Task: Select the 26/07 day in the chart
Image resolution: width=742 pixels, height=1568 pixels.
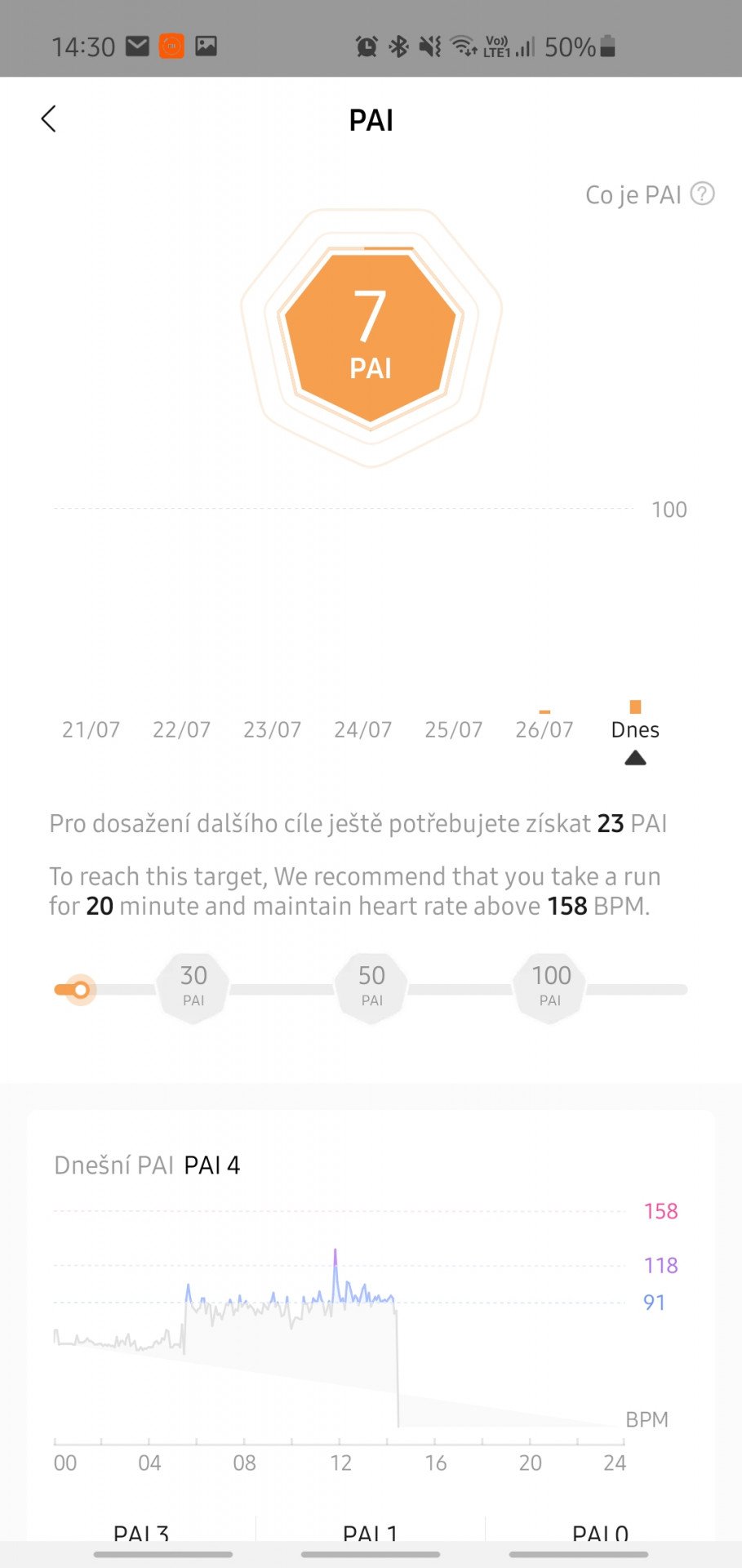Action: click(x=544, y=729)
